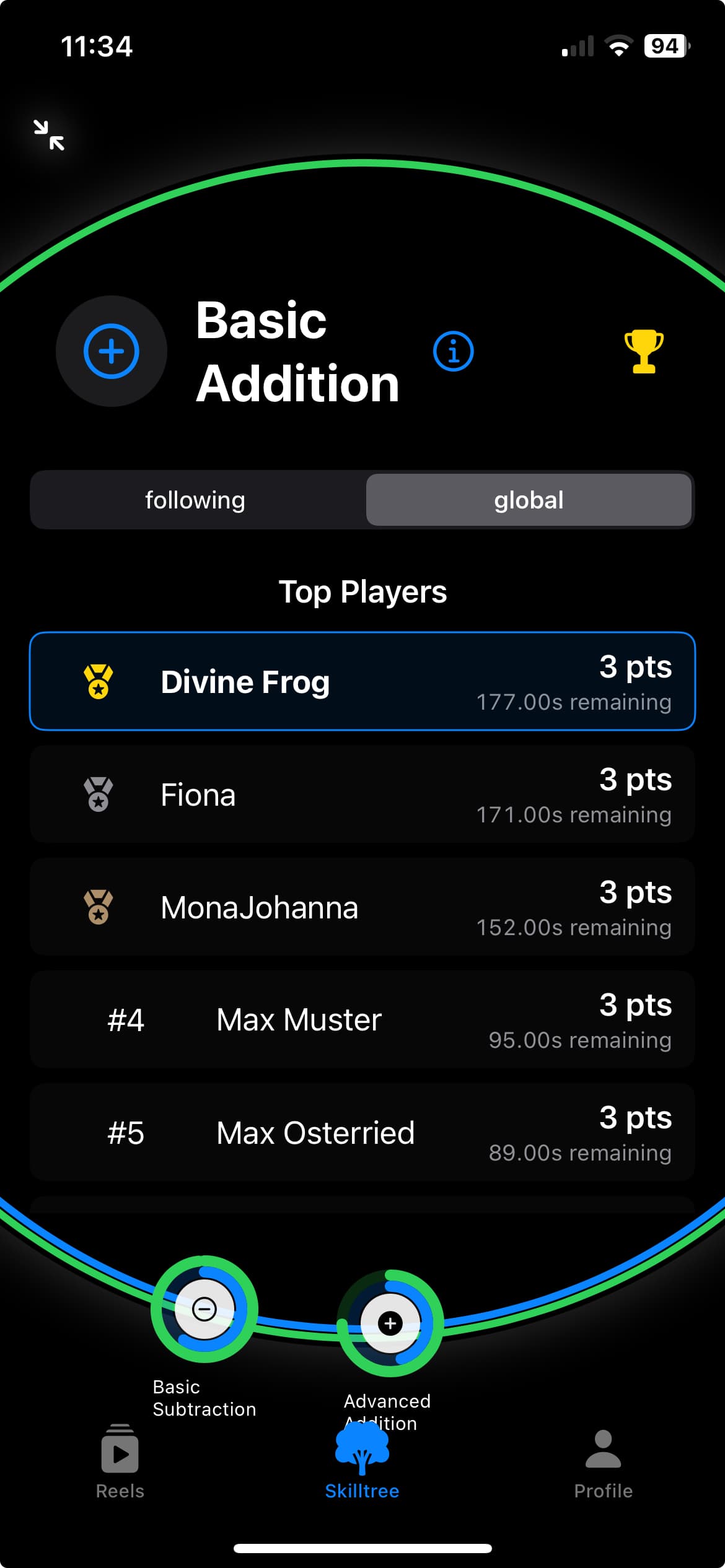Go to the Reels tab
The image size is (725, 1568).
pyautogui.click(x=120, y=1463)
